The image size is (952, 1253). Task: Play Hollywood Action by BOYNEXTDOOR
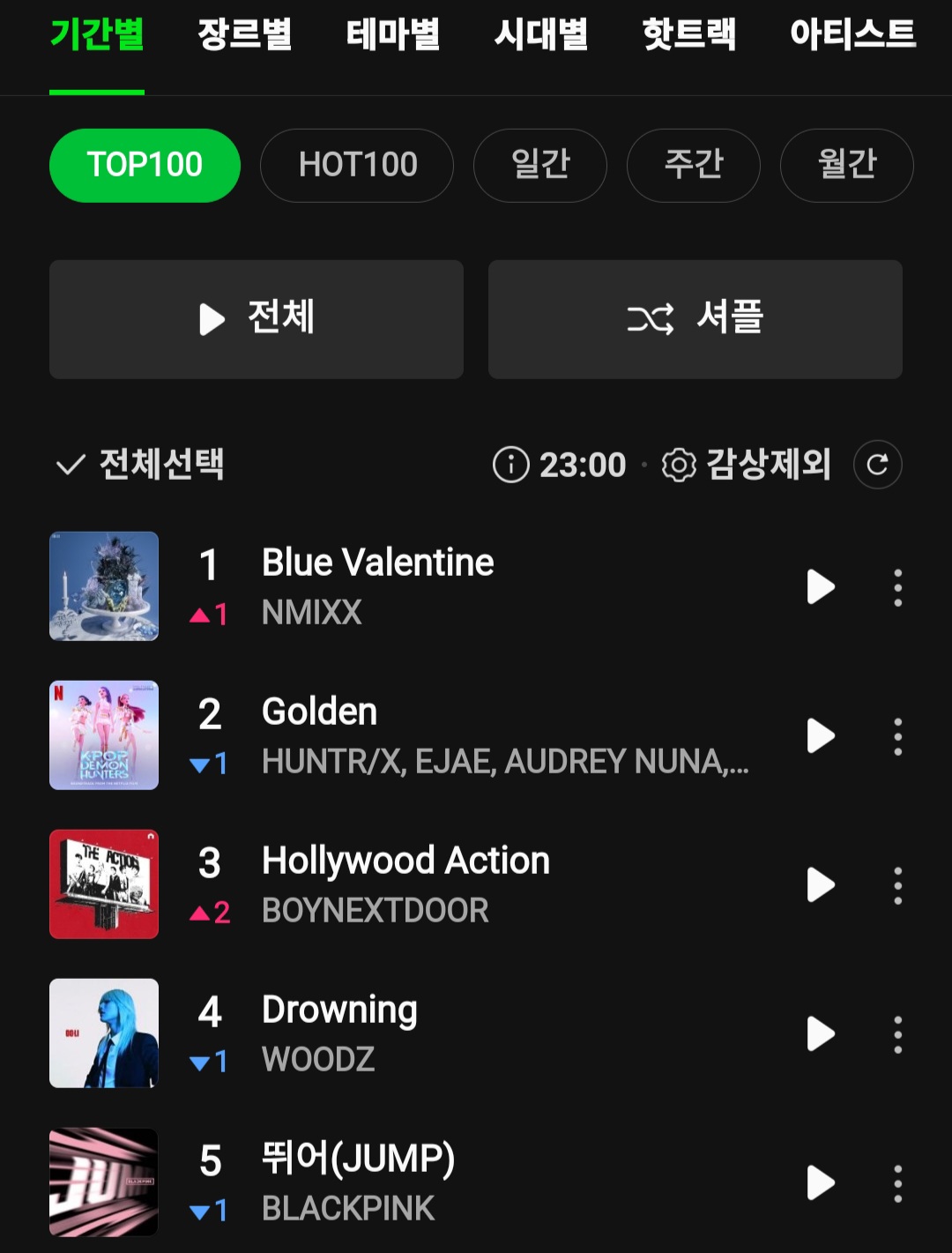821,884
